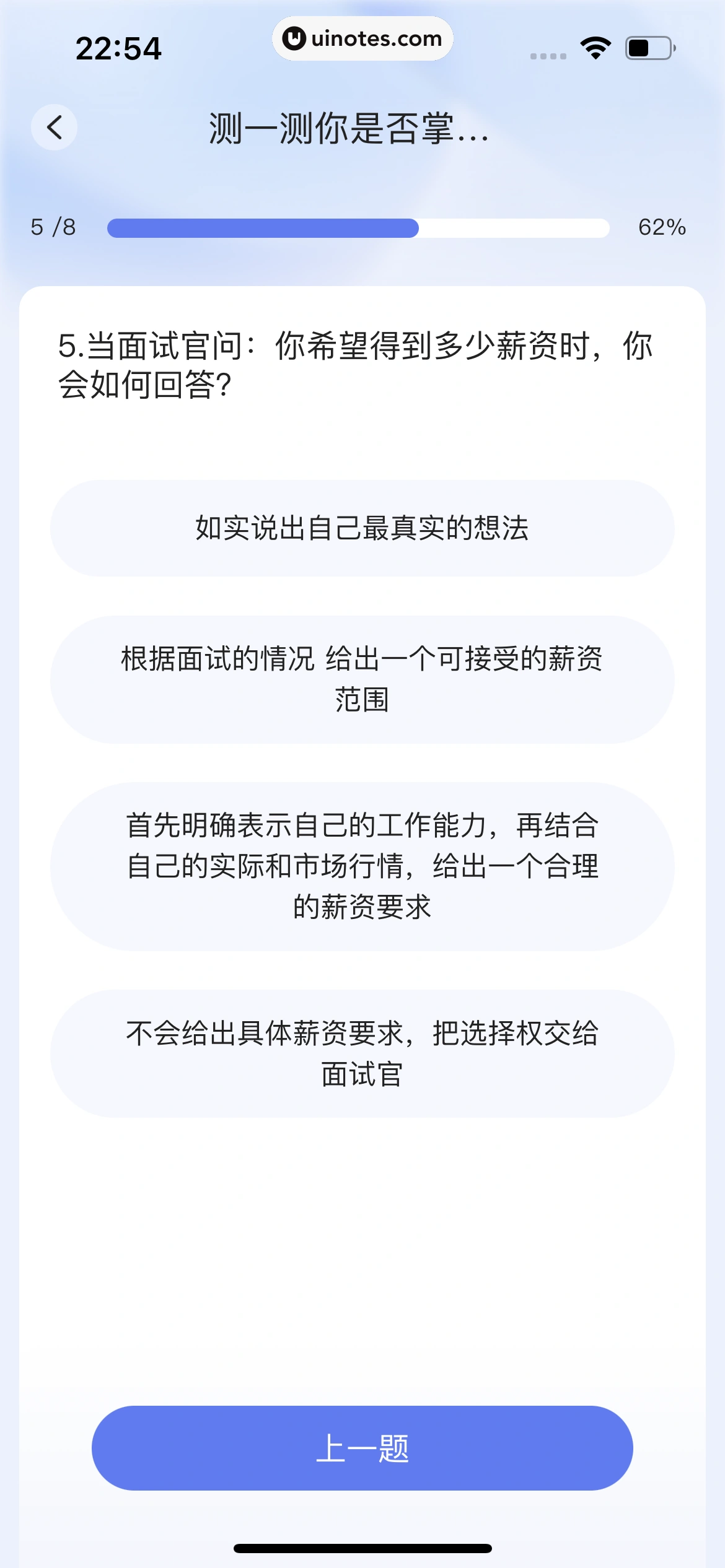Tap the '上一题' button

point(362,1450)
